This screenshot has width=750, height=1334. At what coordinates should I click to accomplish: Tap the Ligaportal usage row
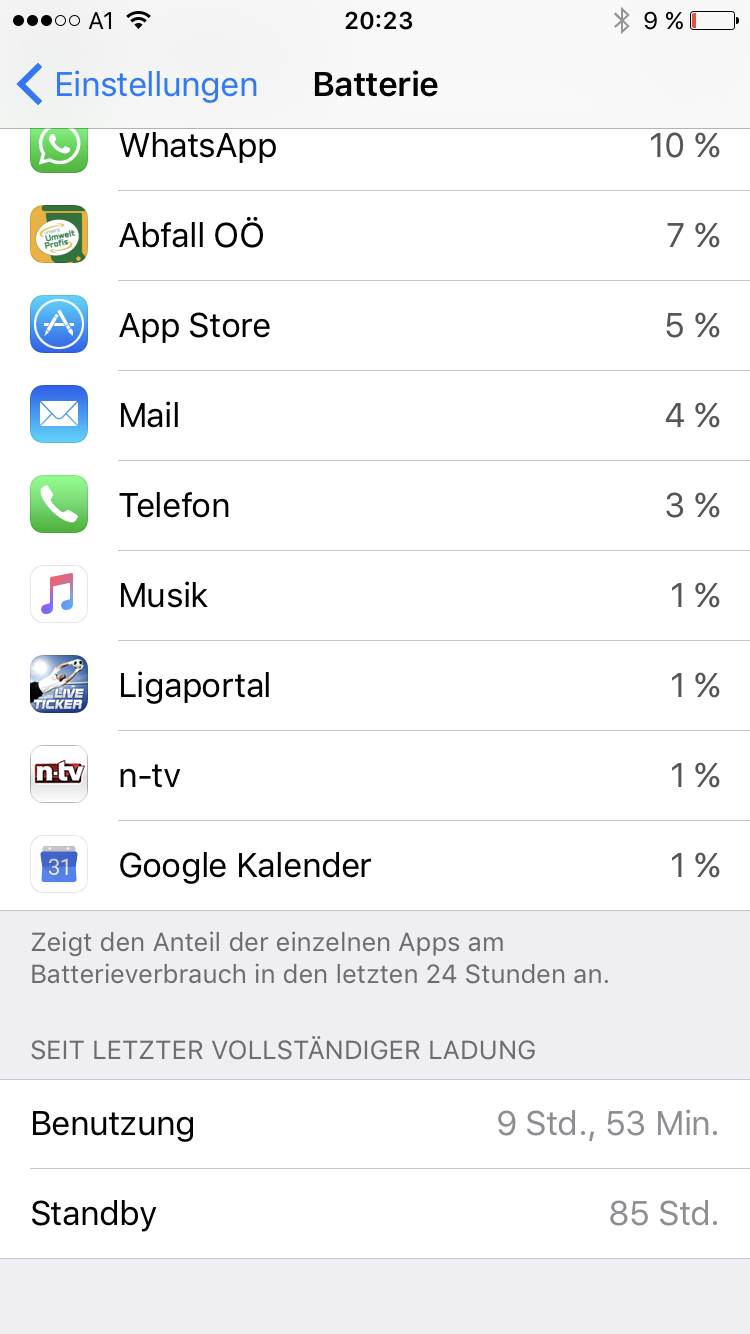click(x=375, y=686)
